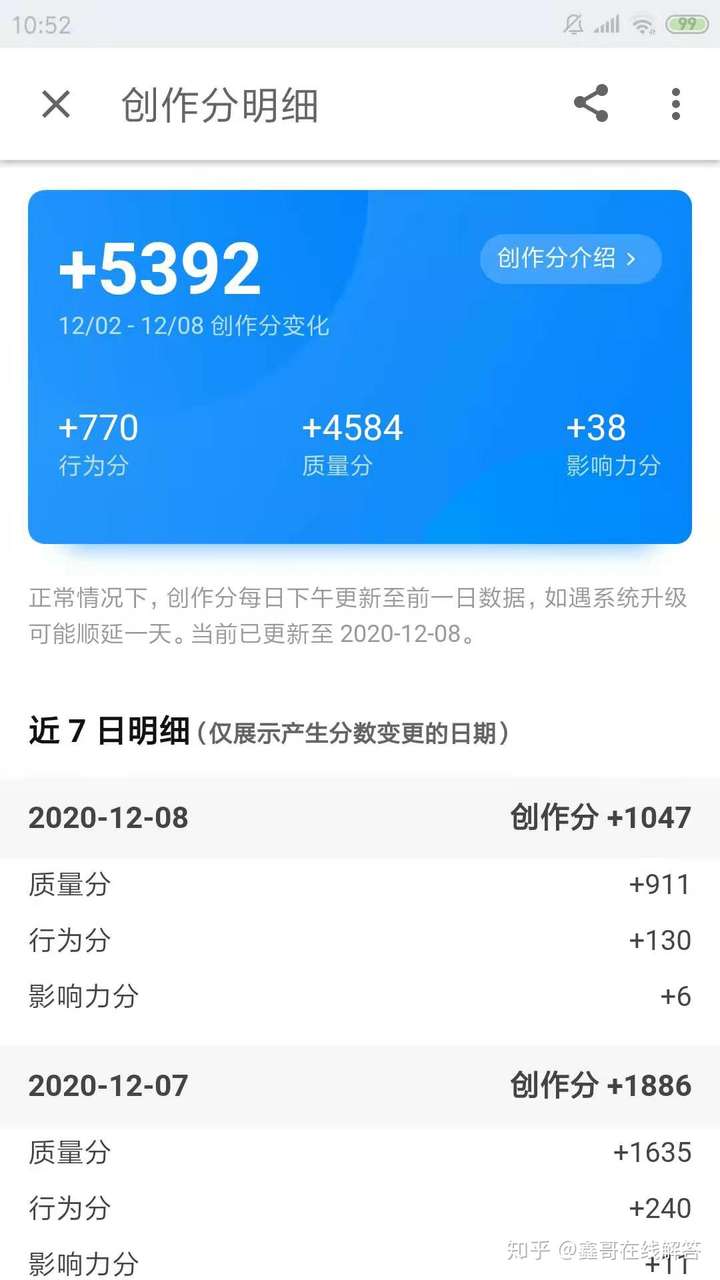Tap the muted notification bell icon
The image size is (720, 1280).
click(573, 24)
